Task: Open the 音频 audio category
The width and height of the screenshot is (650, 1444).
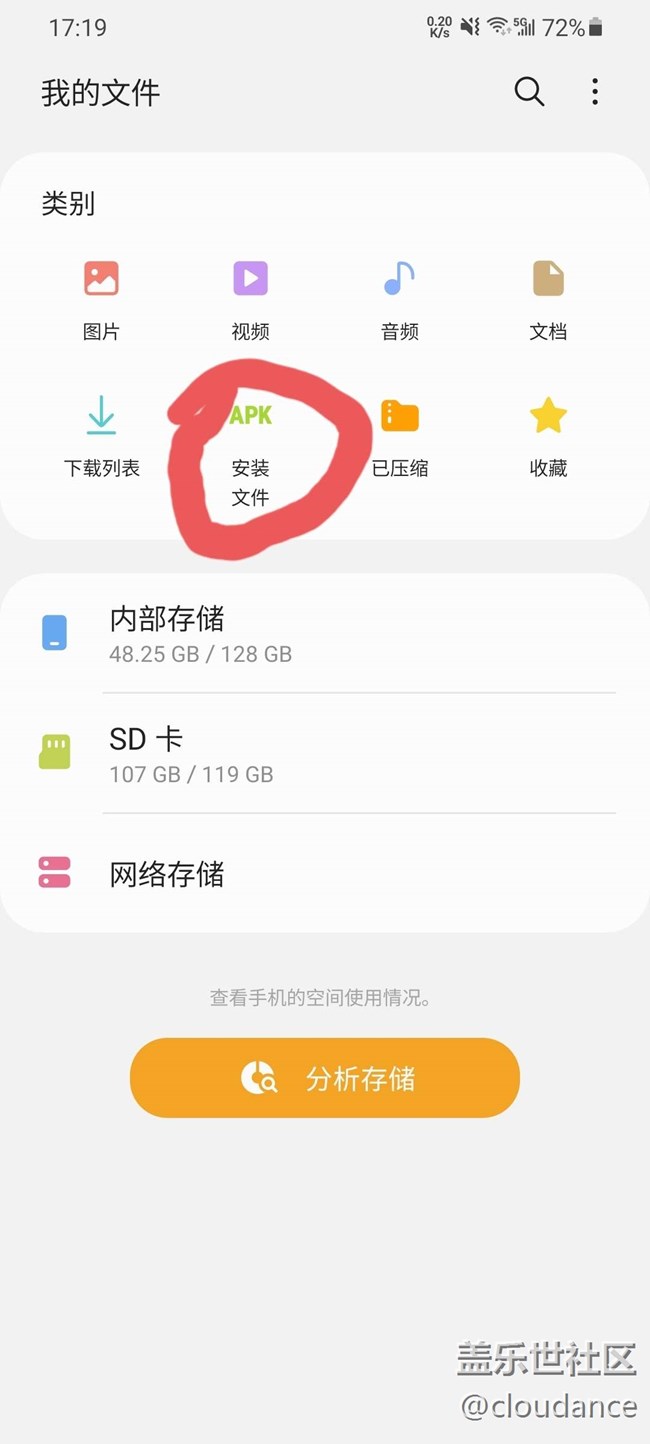Action: click(399, 300)
